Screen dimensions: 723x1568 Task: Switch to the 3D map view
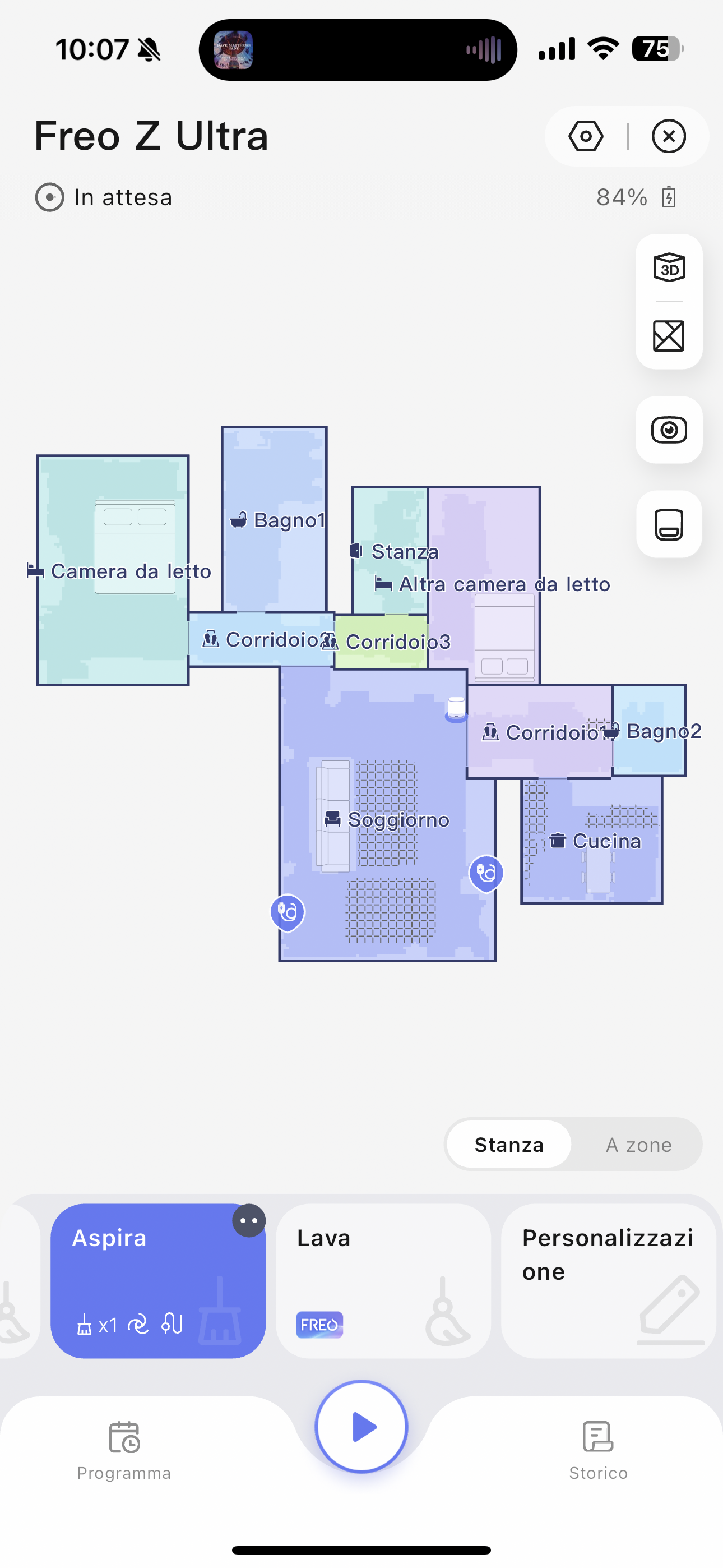click(x=669, y=268)
